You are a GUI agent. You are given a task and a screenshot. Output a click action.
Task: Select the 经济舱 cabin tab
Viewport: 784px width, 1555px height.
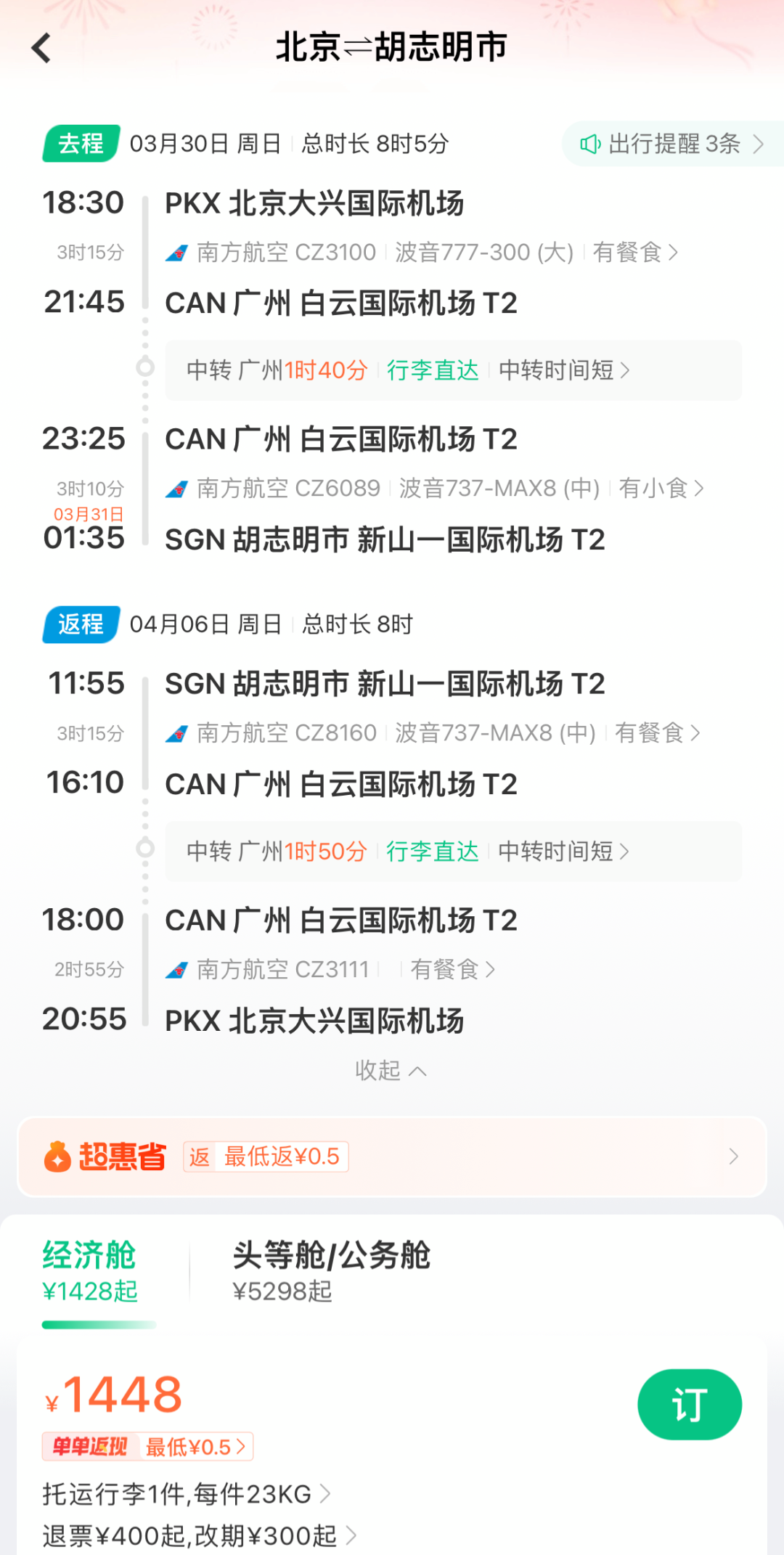90,1272
